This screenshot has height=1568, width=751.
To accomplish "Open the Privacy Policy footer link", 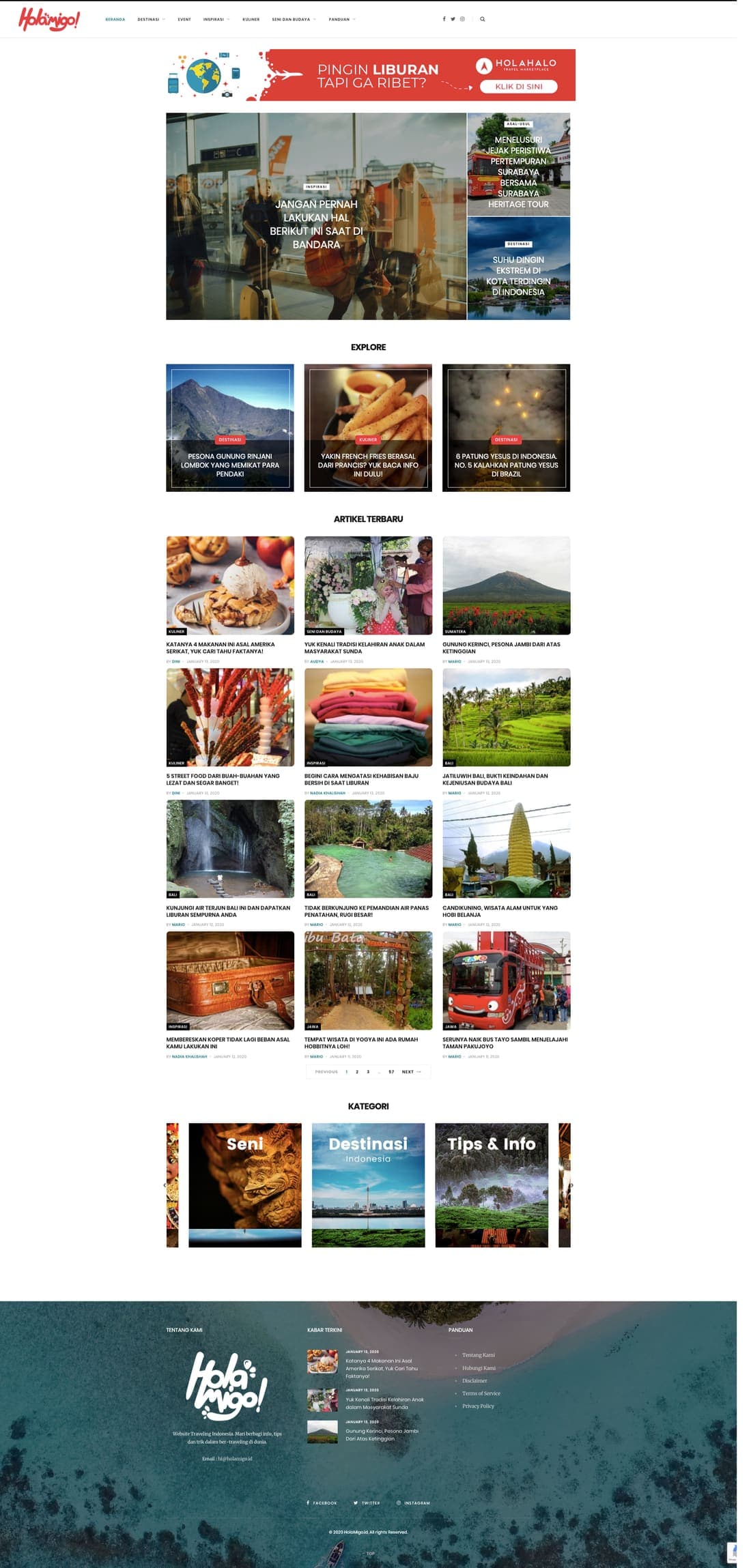I will [478, 1406].
